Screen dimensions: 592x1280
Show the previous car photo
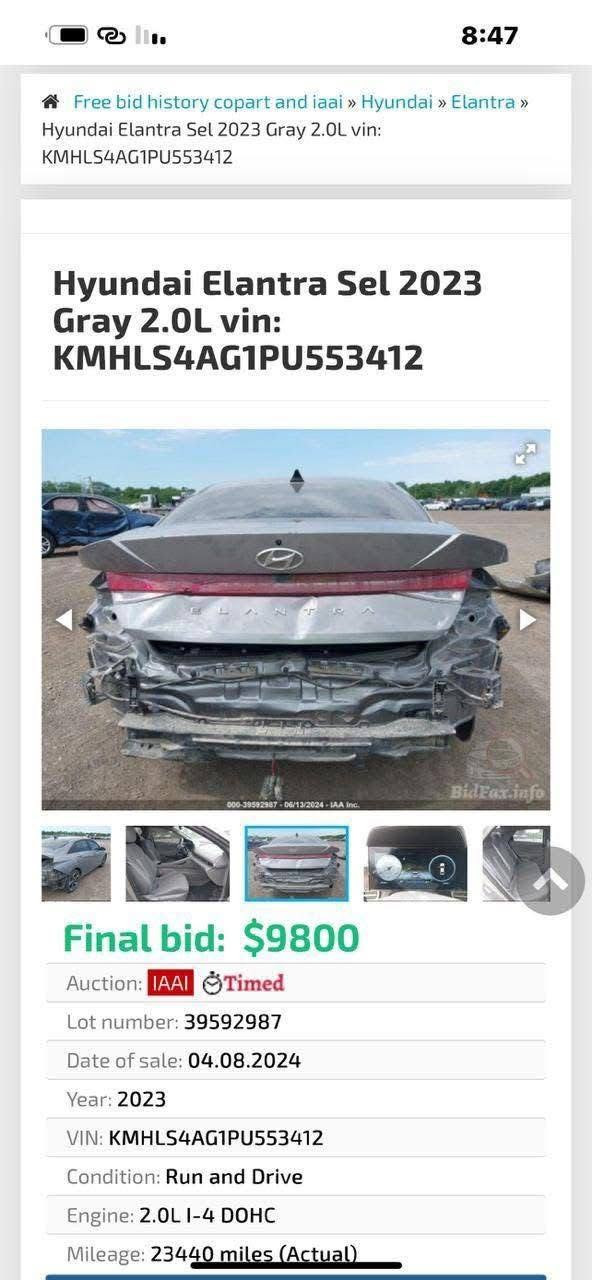63,620
